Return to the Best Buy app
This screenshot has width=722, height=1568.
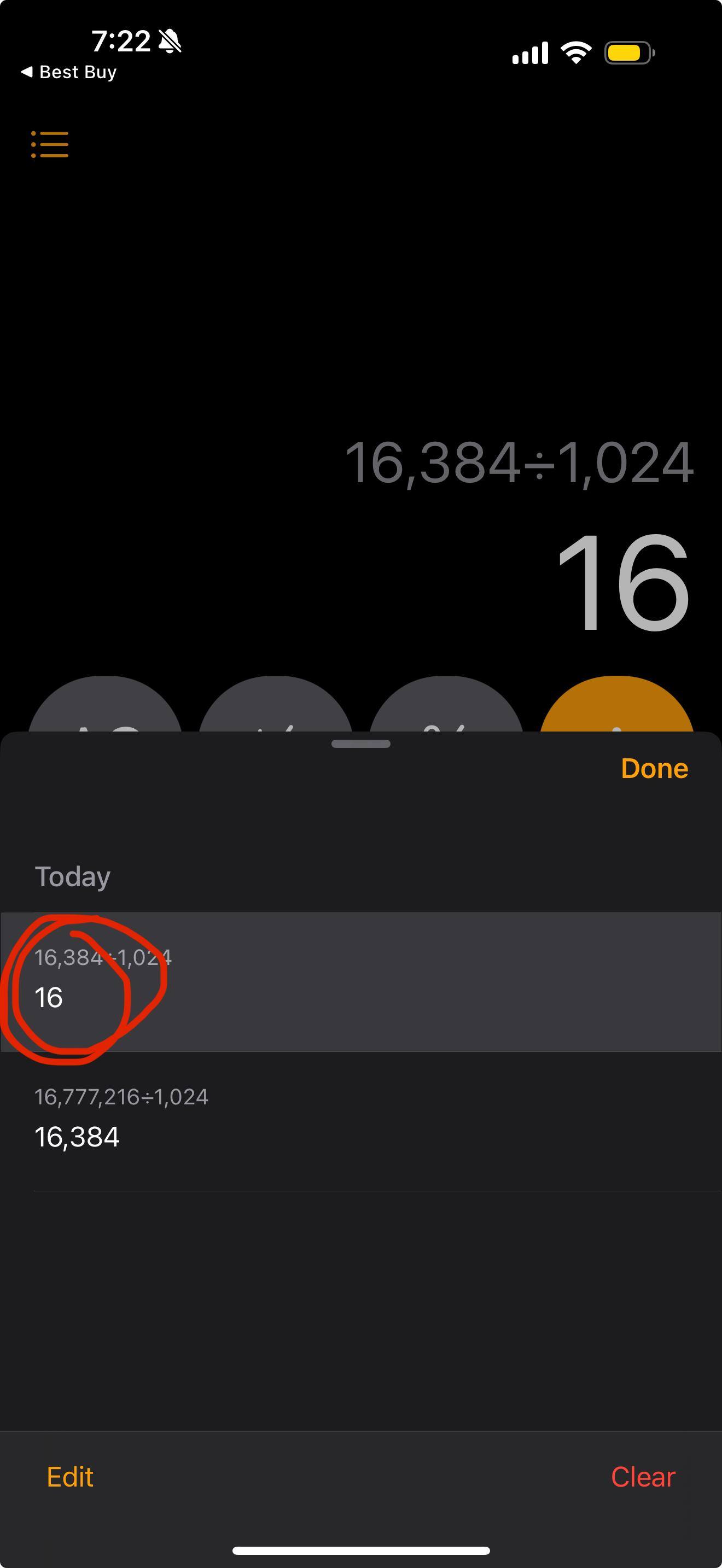click(x=68, y=72)
